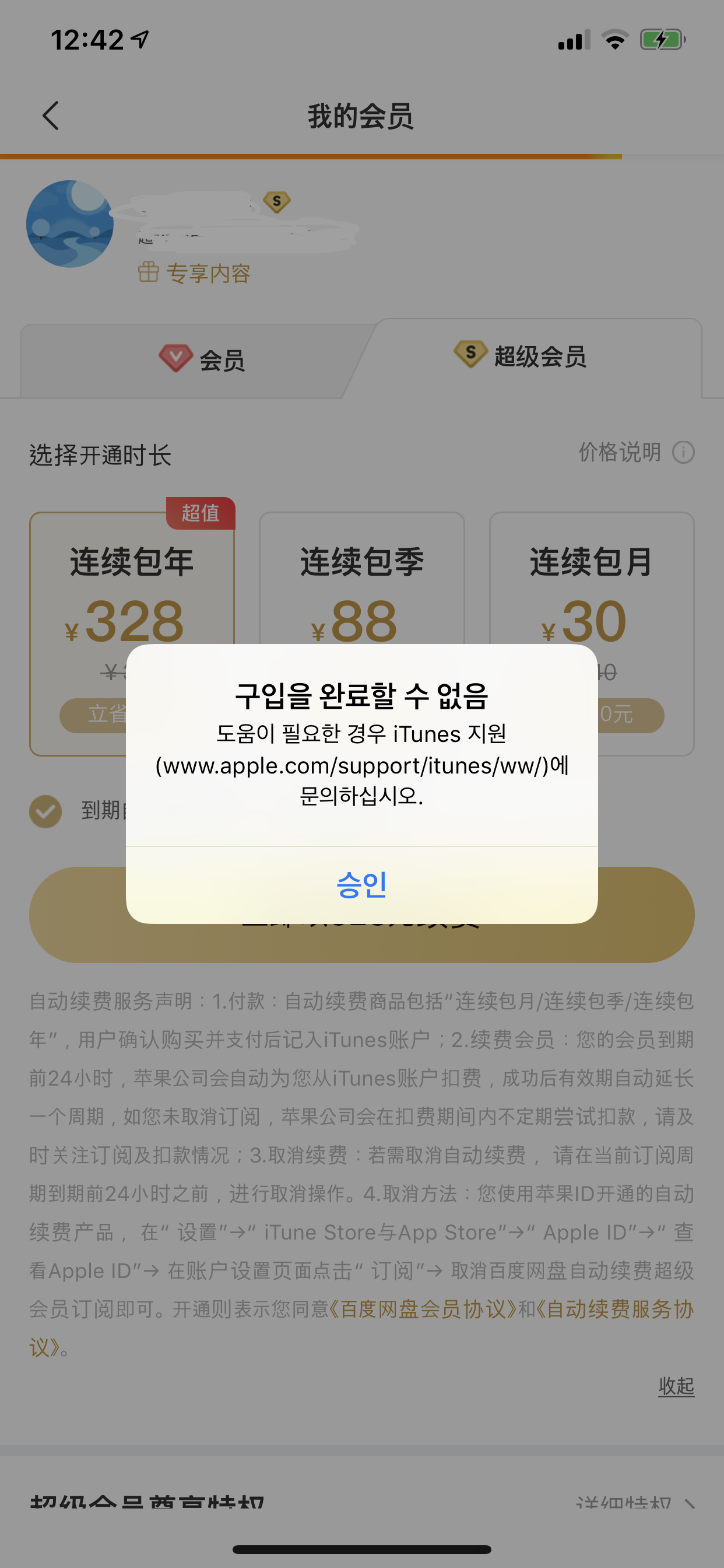The width and height of the screenshot is (724, 1568).
Task: Open 价格说明 price info
Action: click(x=635, y=452)
